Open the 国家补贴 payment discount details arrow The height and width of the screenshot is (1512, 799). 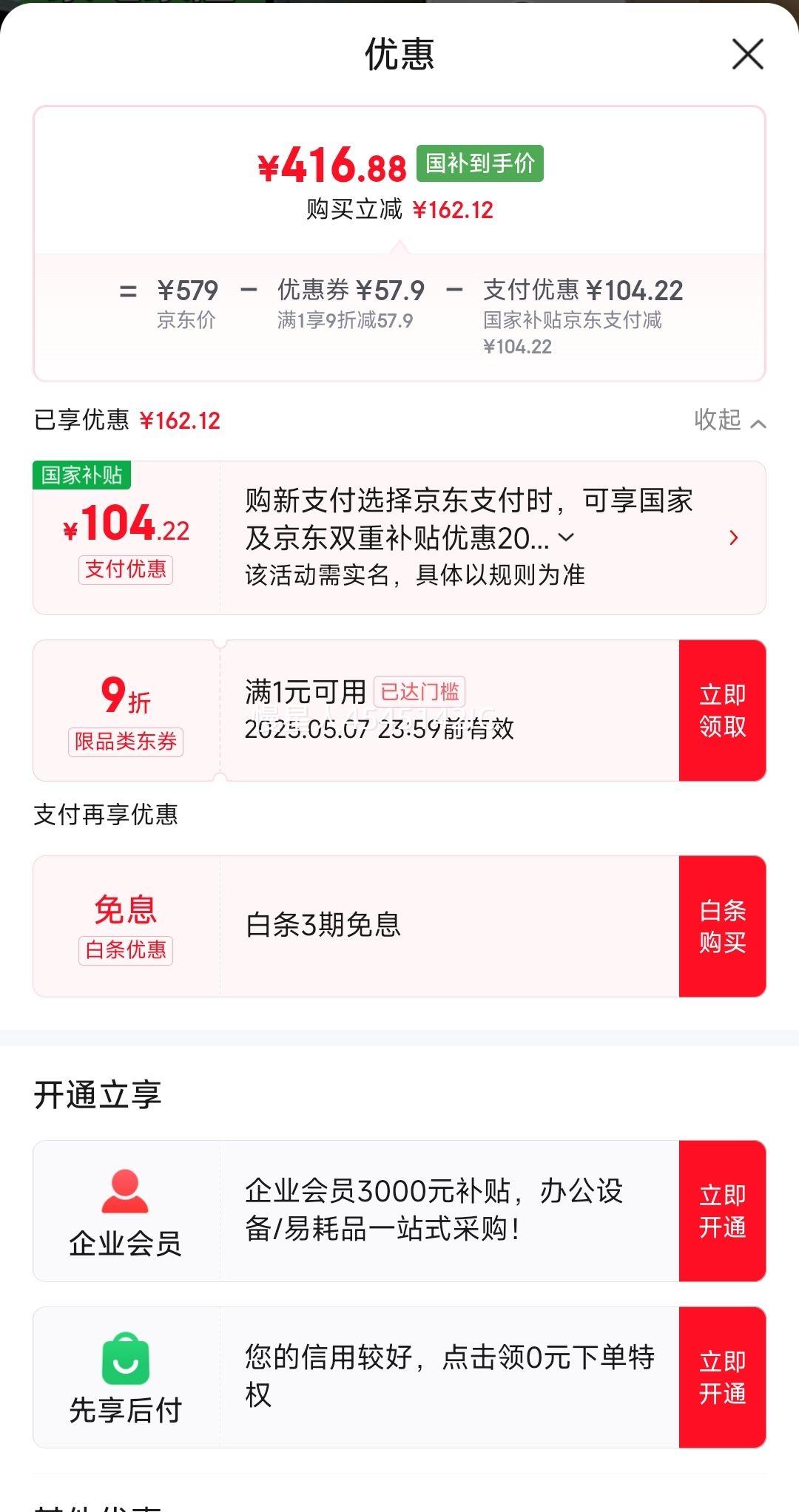734,538
